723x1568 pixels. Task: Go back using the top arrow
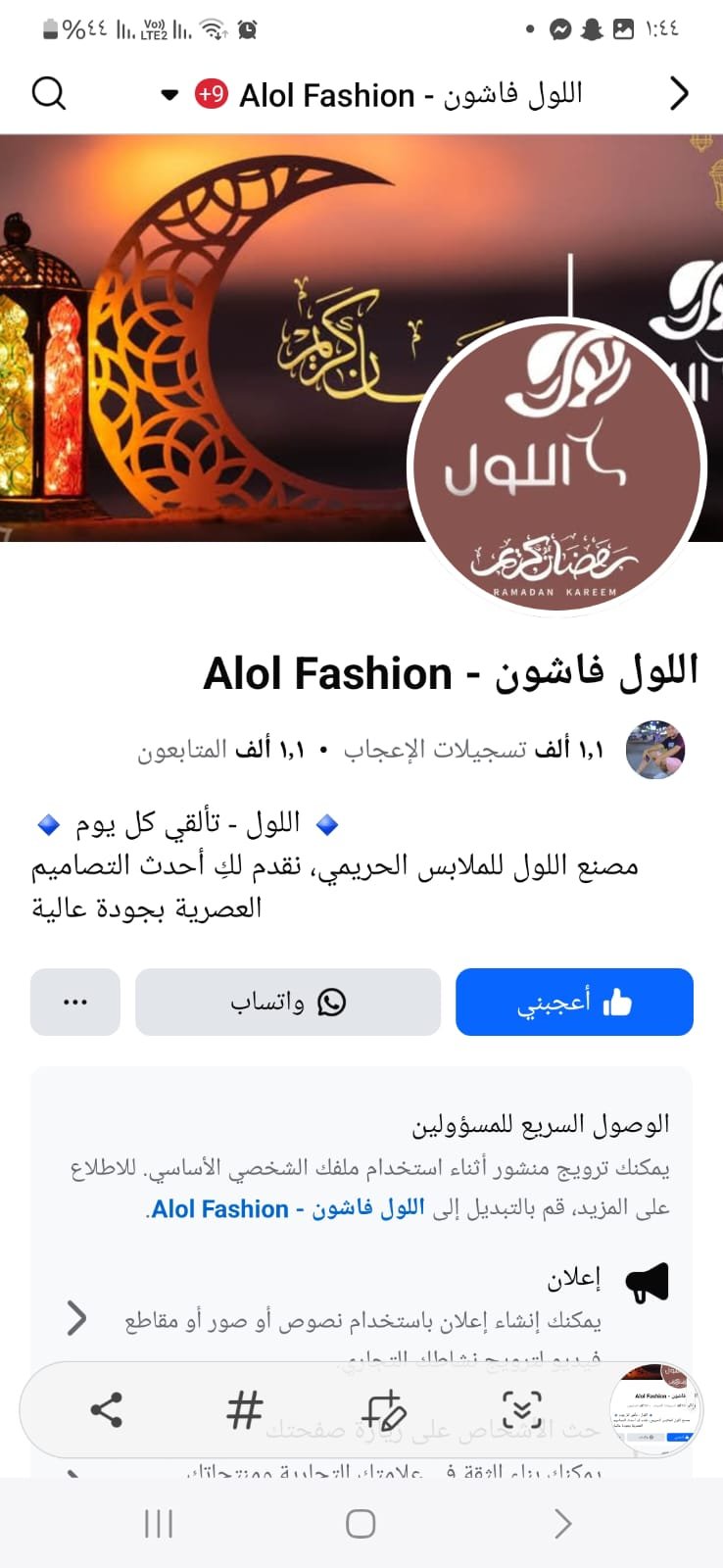[x=679, y=94]
